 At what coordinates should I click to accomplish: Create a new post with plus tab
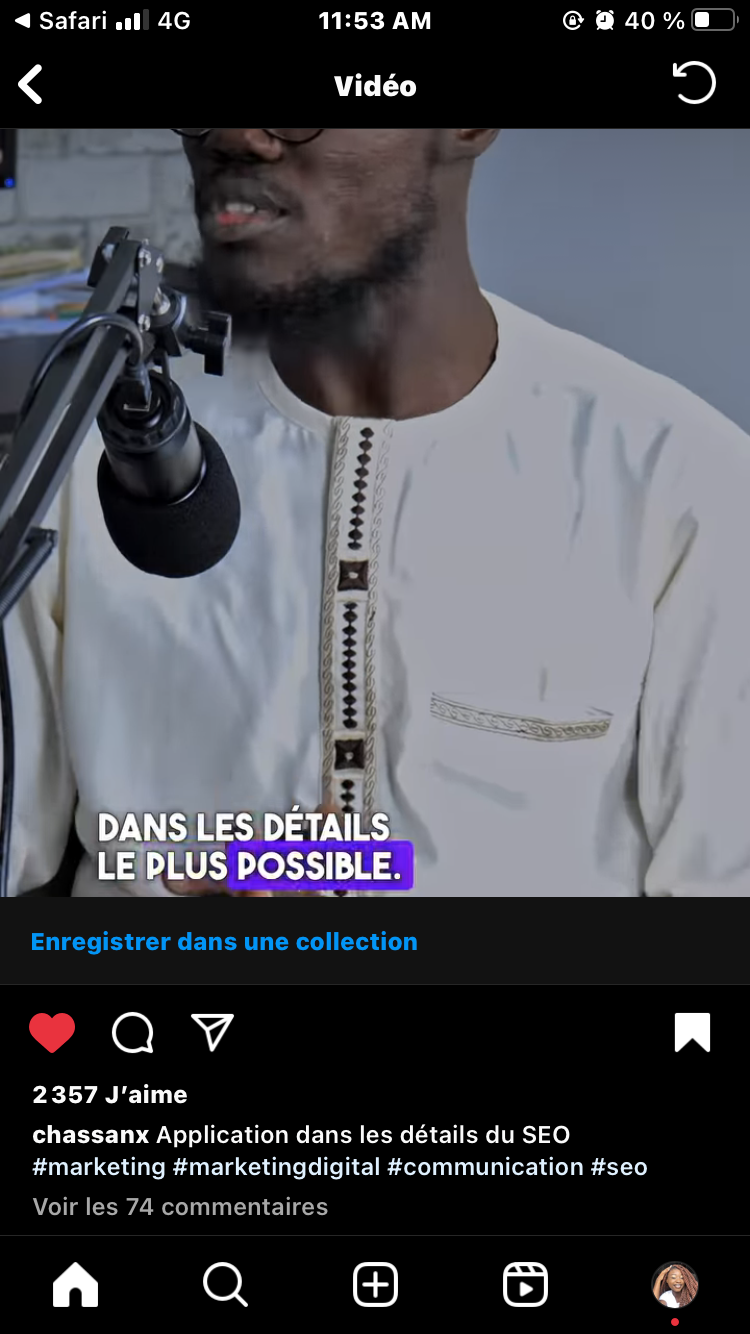click(375, 1285)
